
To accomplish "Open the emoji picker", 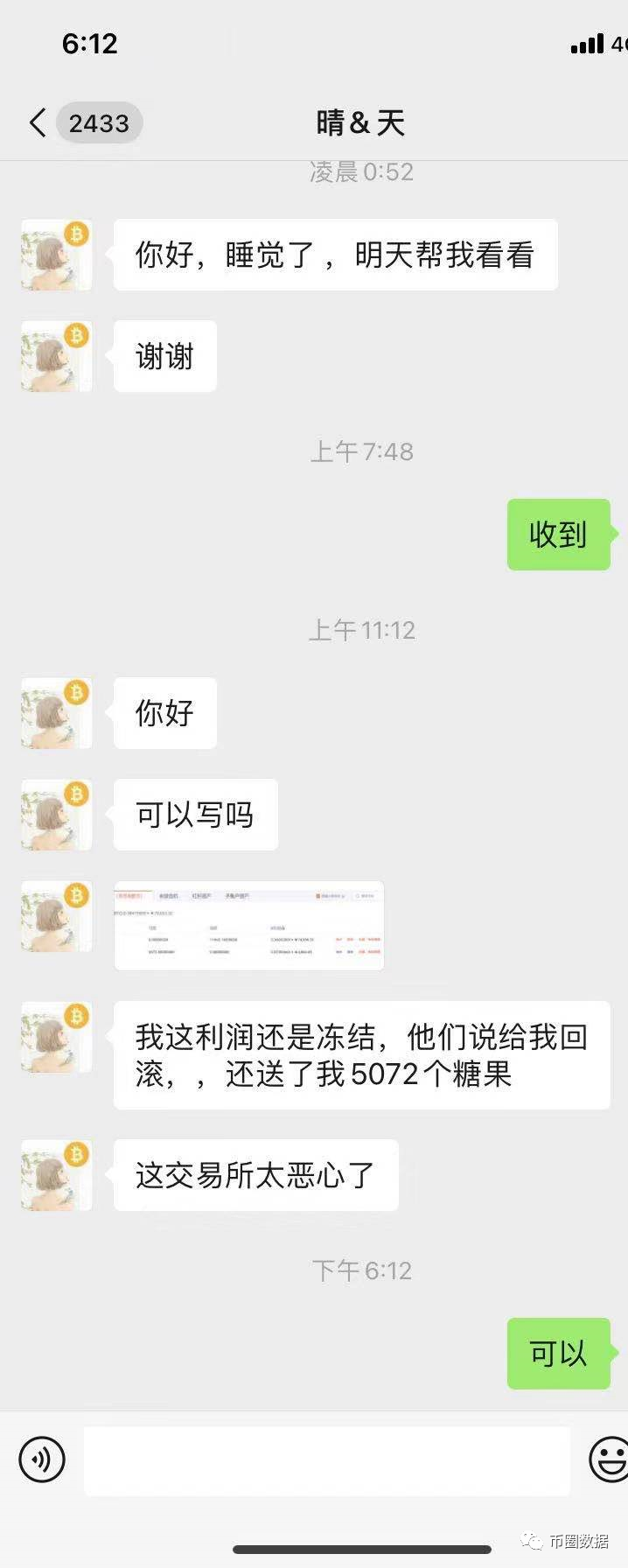I will click(x=608, y=1459).
